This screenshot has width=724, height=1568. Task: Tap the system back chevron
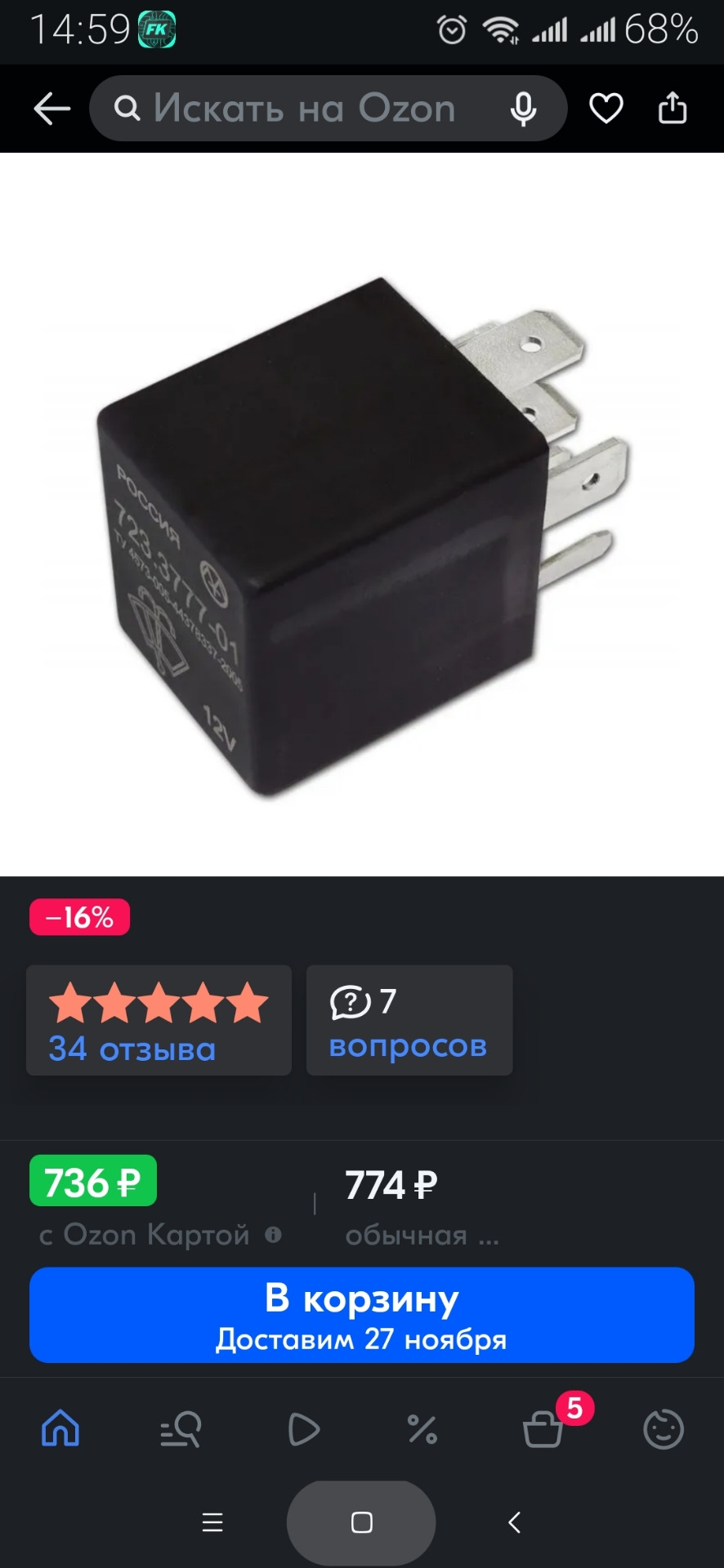click(x=514, y=1522)
